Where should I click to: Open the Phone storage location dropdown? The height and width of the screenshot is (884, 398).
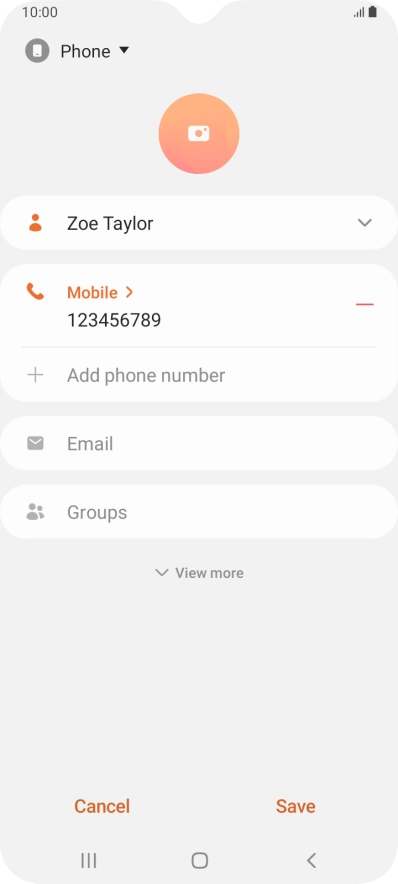click(x=77, y=51)
